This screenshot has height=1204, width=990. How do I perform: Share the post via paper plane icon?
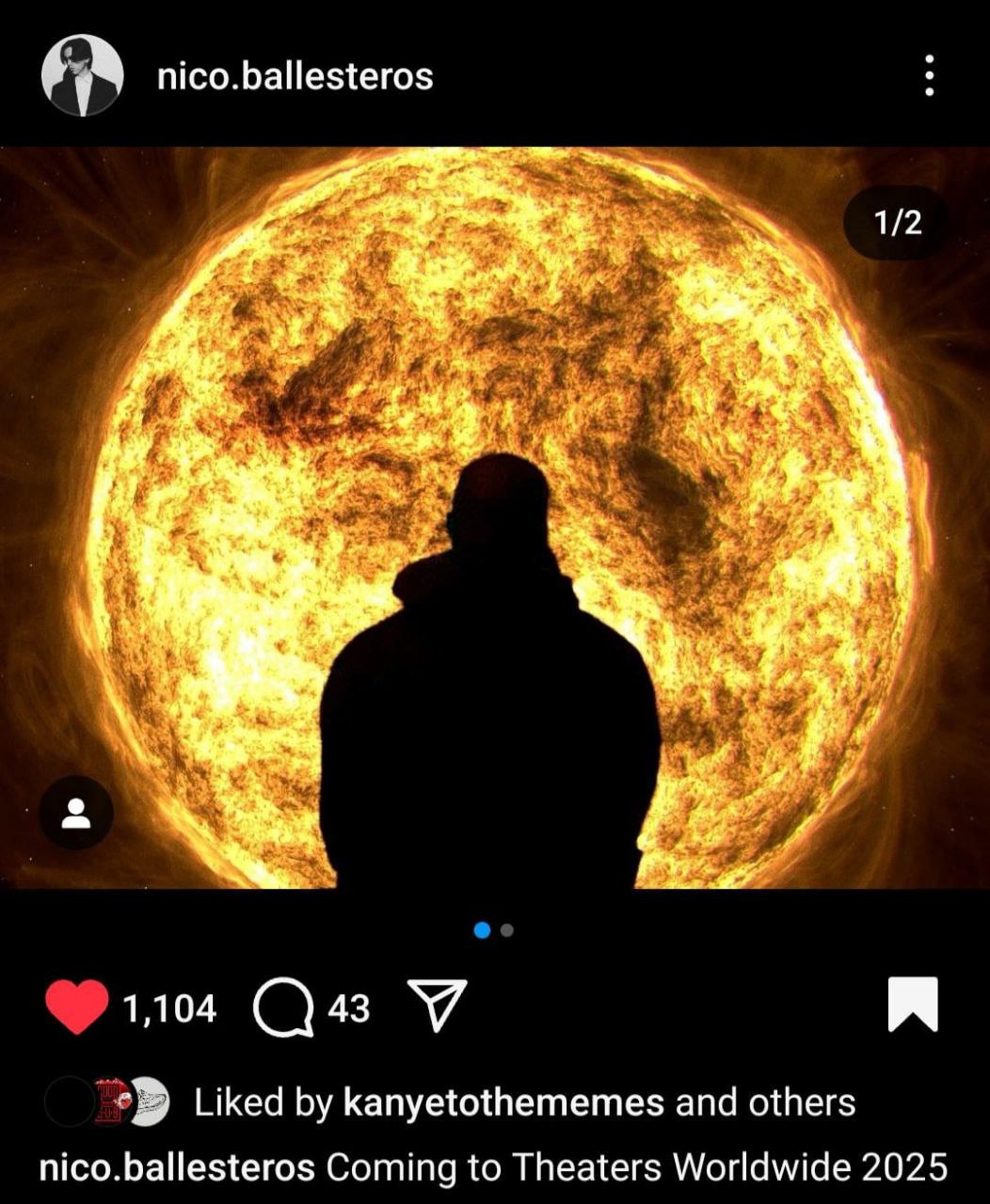click(x=437, y=1006)
